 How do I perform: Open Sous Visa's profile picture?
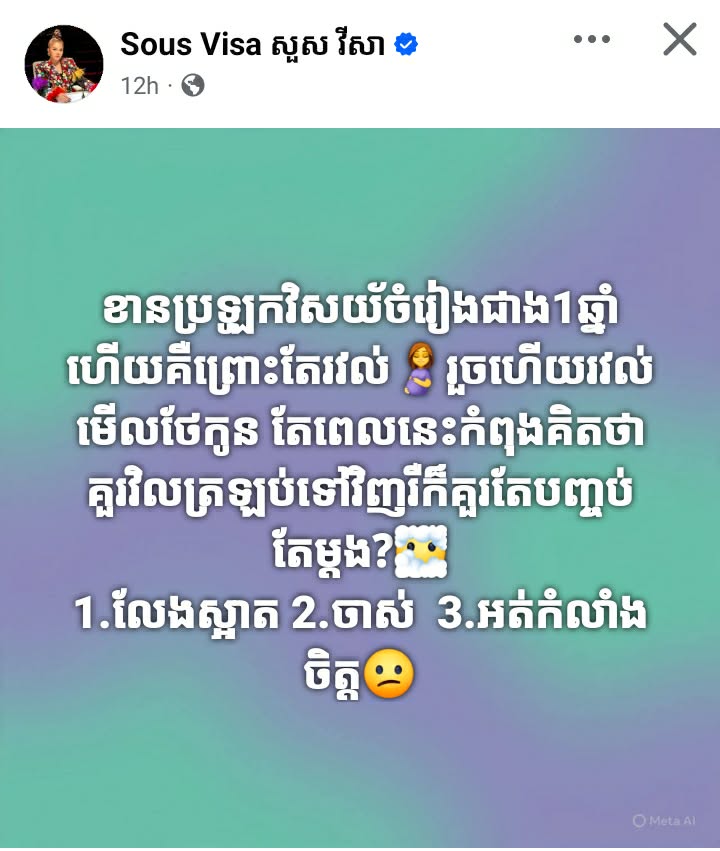tap(63, 64)
